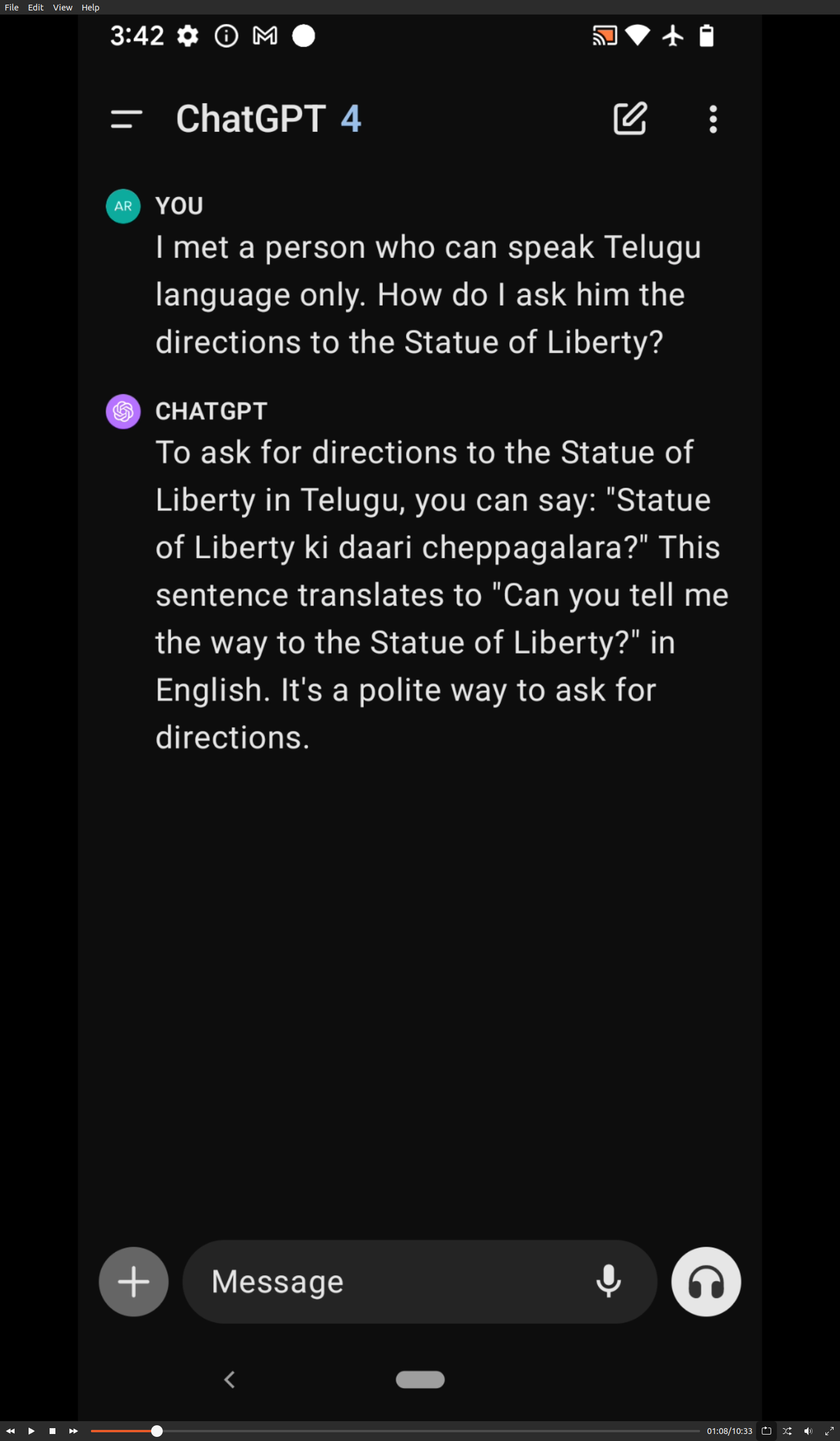Open the three-dot overflow menu
Image resolution: width=840 pixels, height=1441 pixels.
click(x=713, y=119)
